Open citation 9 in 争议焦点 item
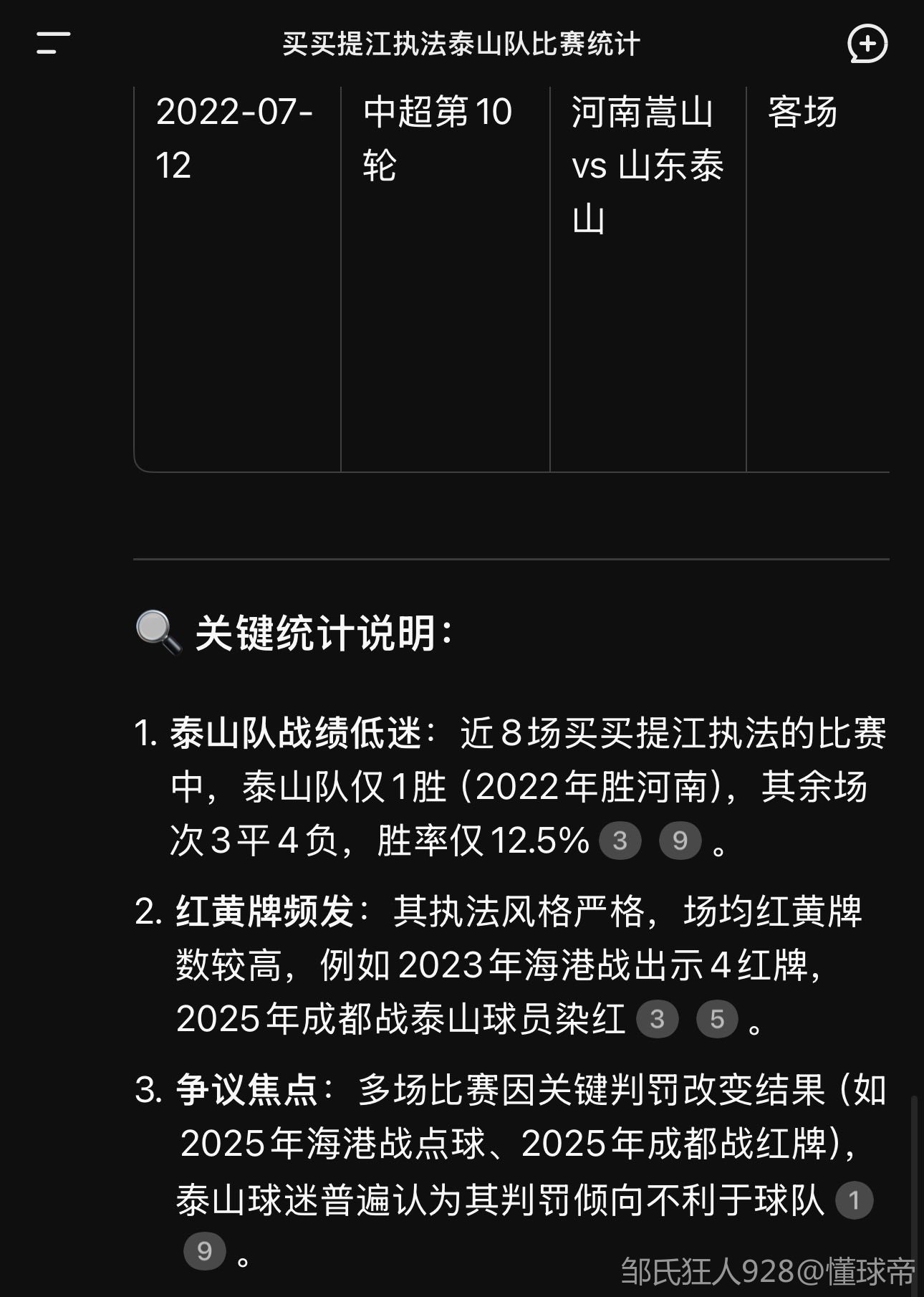 [204, 1251]
